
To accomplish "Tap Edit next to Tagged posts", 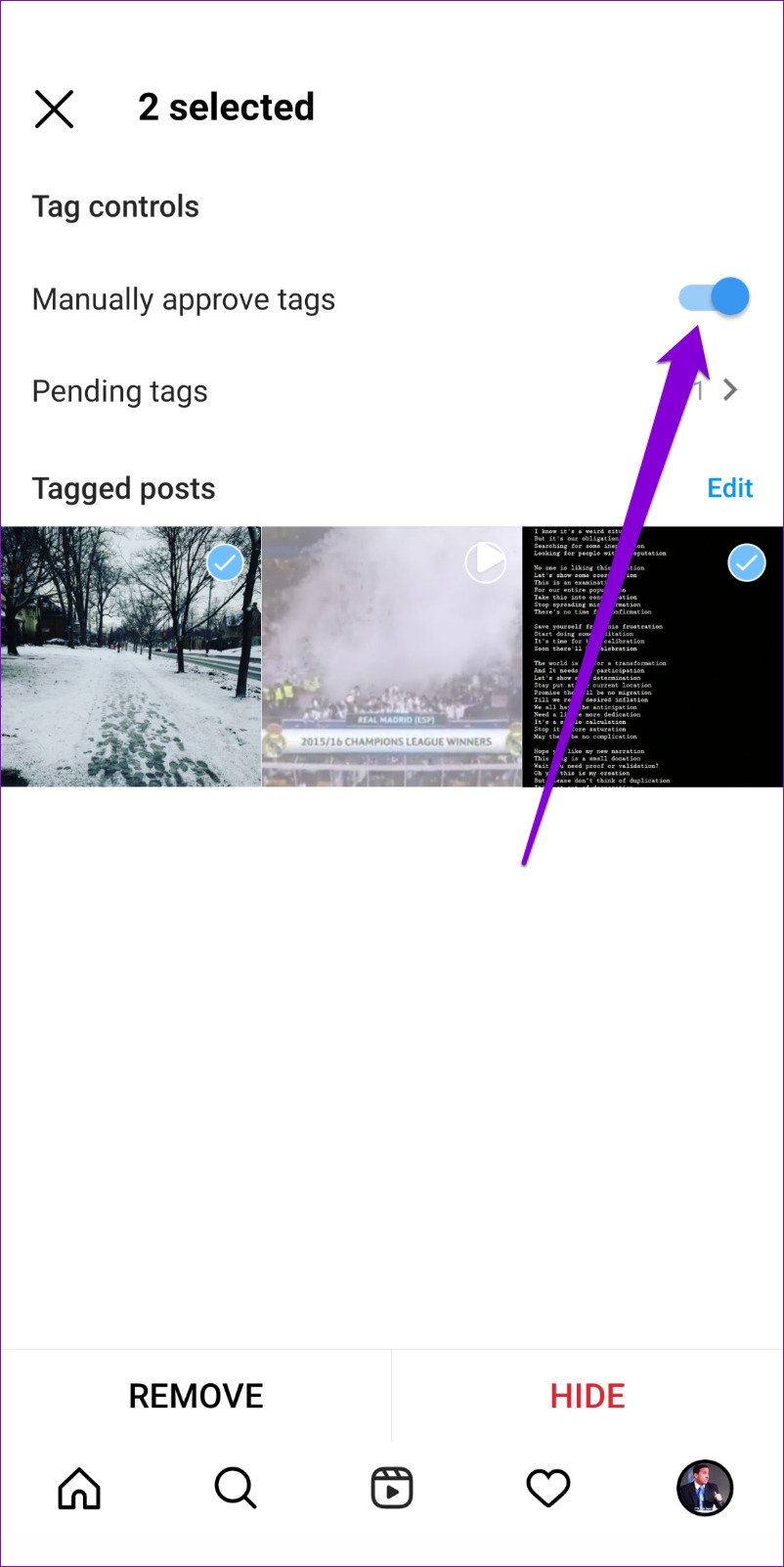I will coord(729,488).
